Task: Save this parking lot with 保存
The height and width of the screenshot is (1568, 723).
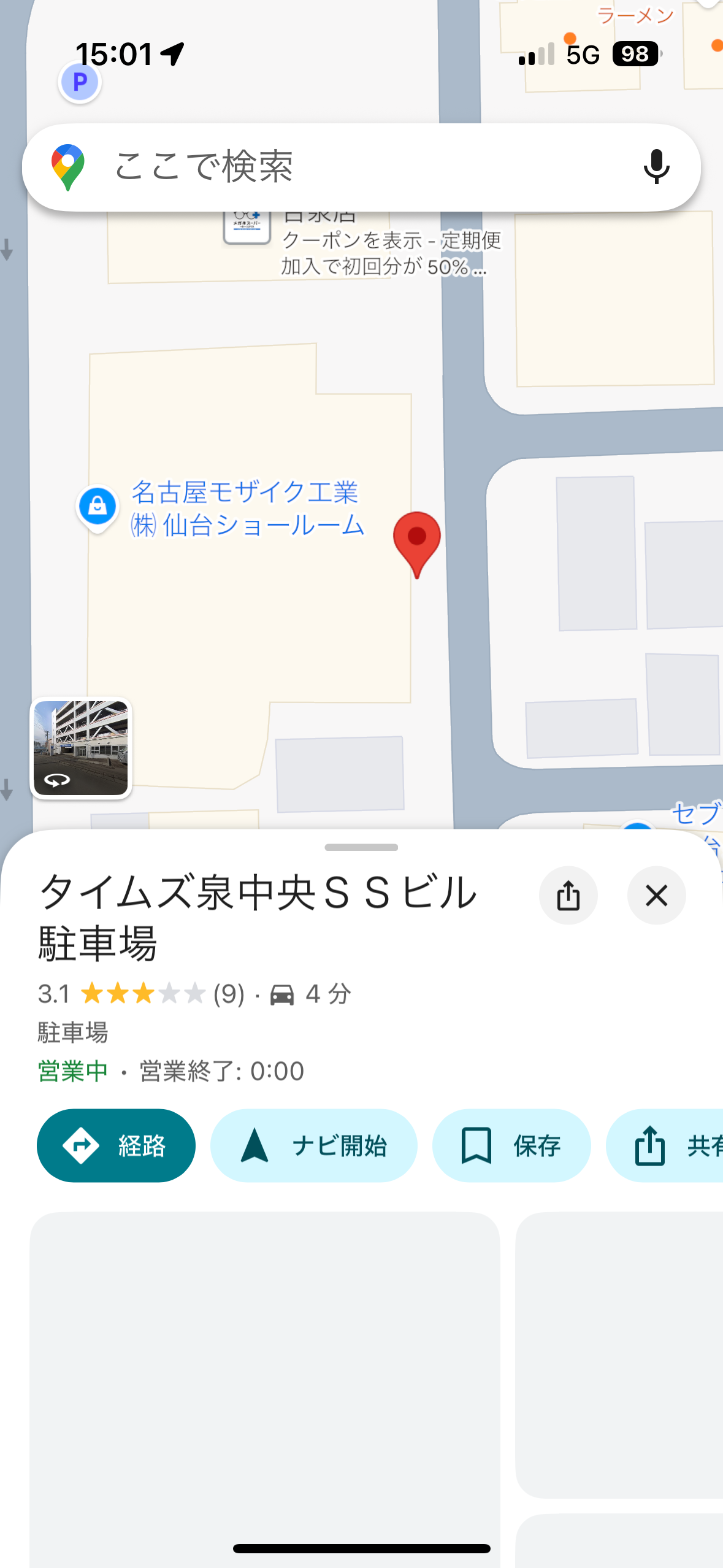Action: pos(511,1145)
